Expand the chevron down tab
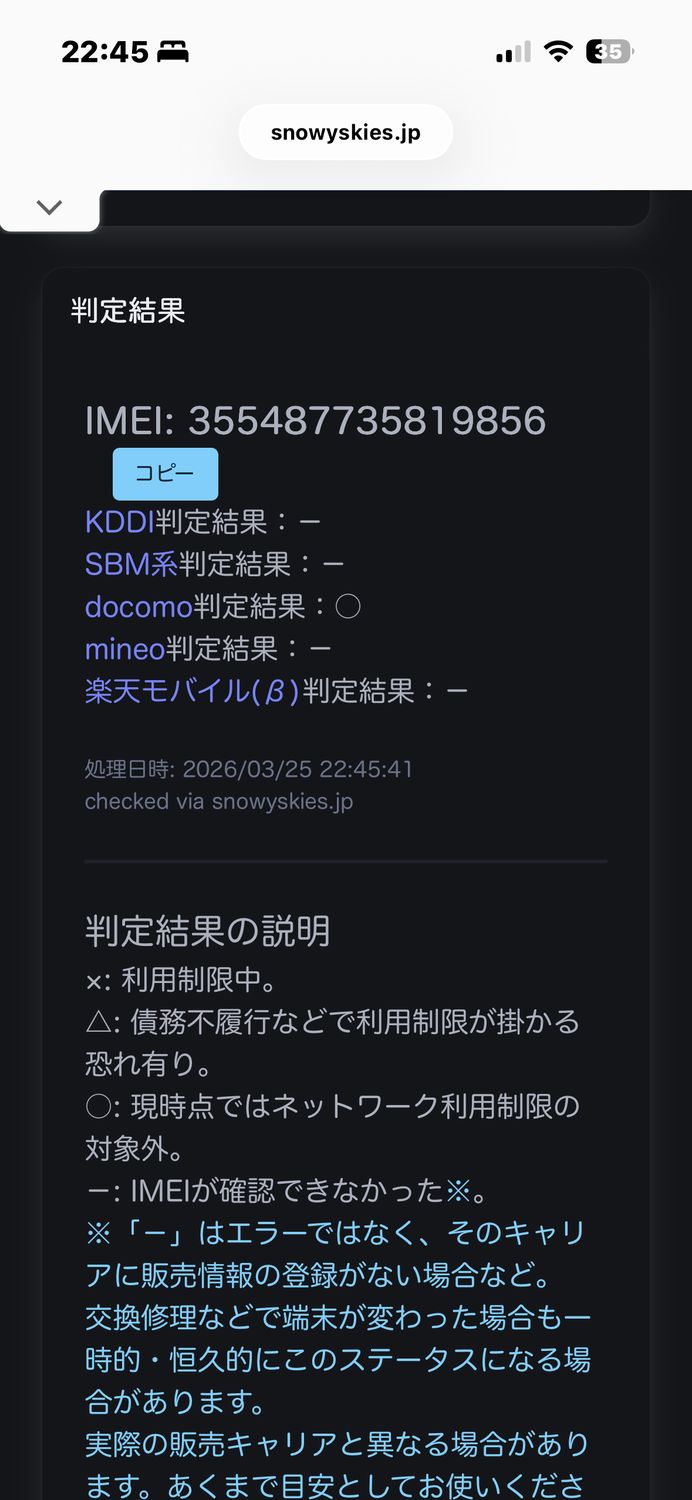692x1500 pixels. click(x=49, y=208)
